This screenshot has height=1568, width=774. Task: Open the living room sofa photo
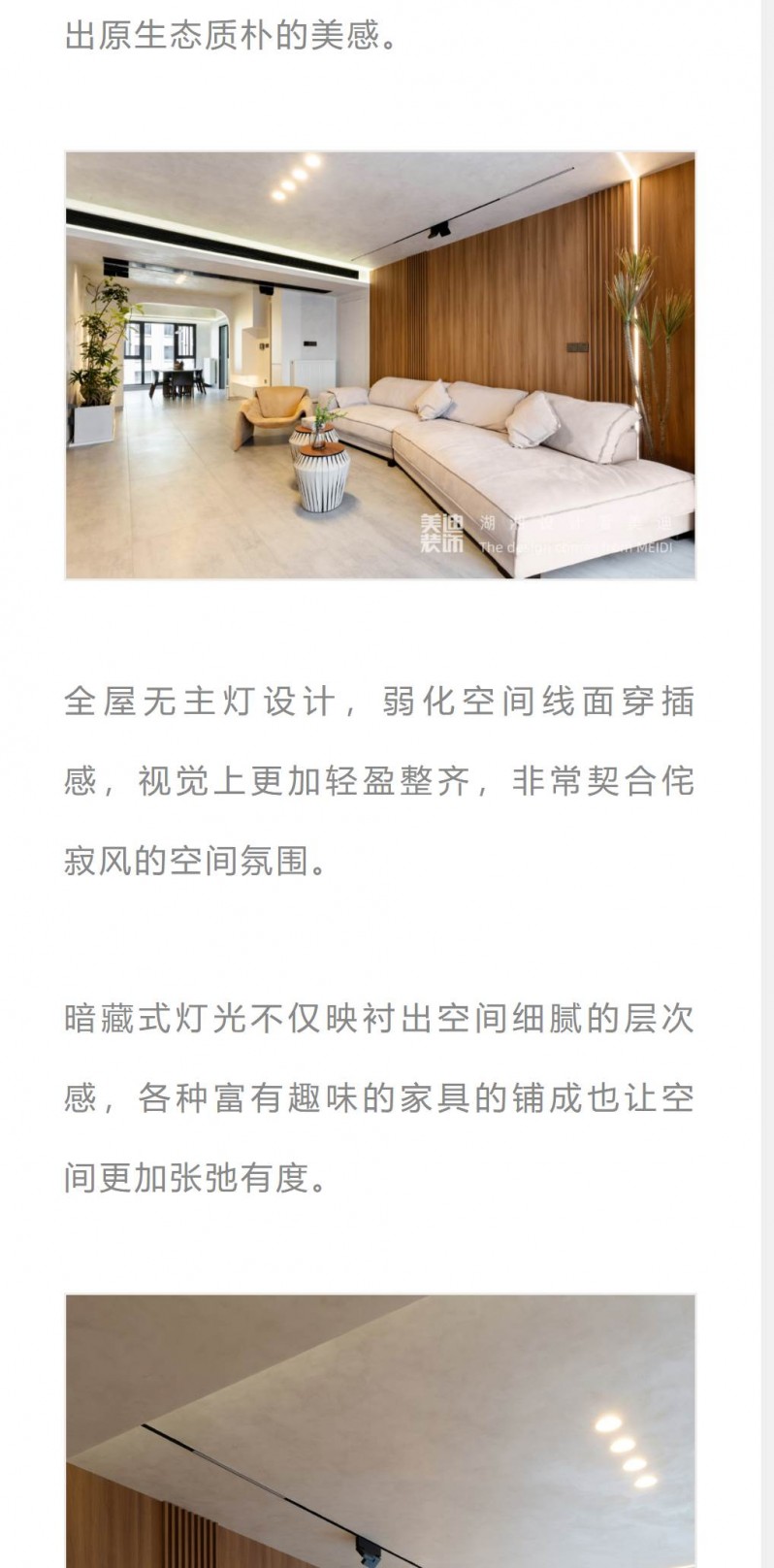tap(380, 365)
